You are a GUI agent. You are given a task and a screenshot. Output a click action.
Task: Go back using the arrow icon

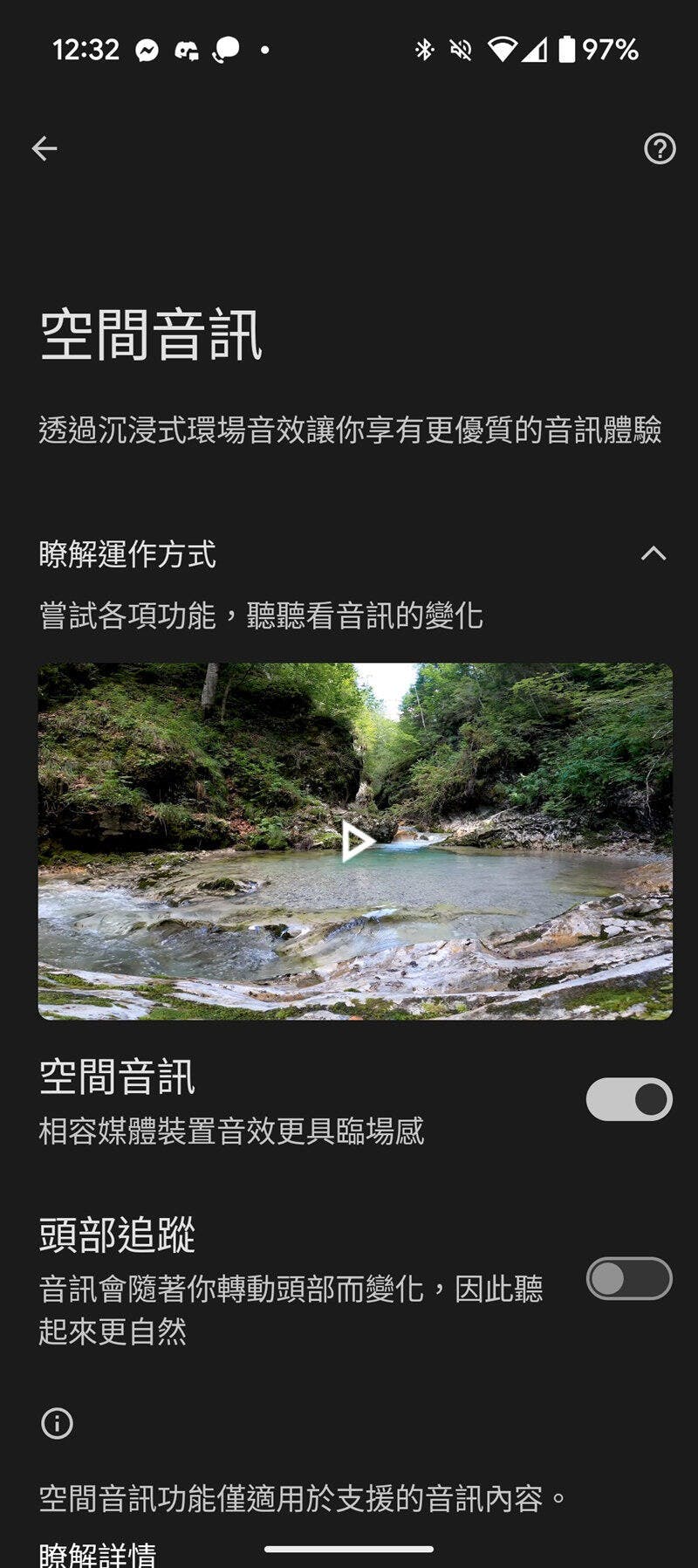[44, 148]
